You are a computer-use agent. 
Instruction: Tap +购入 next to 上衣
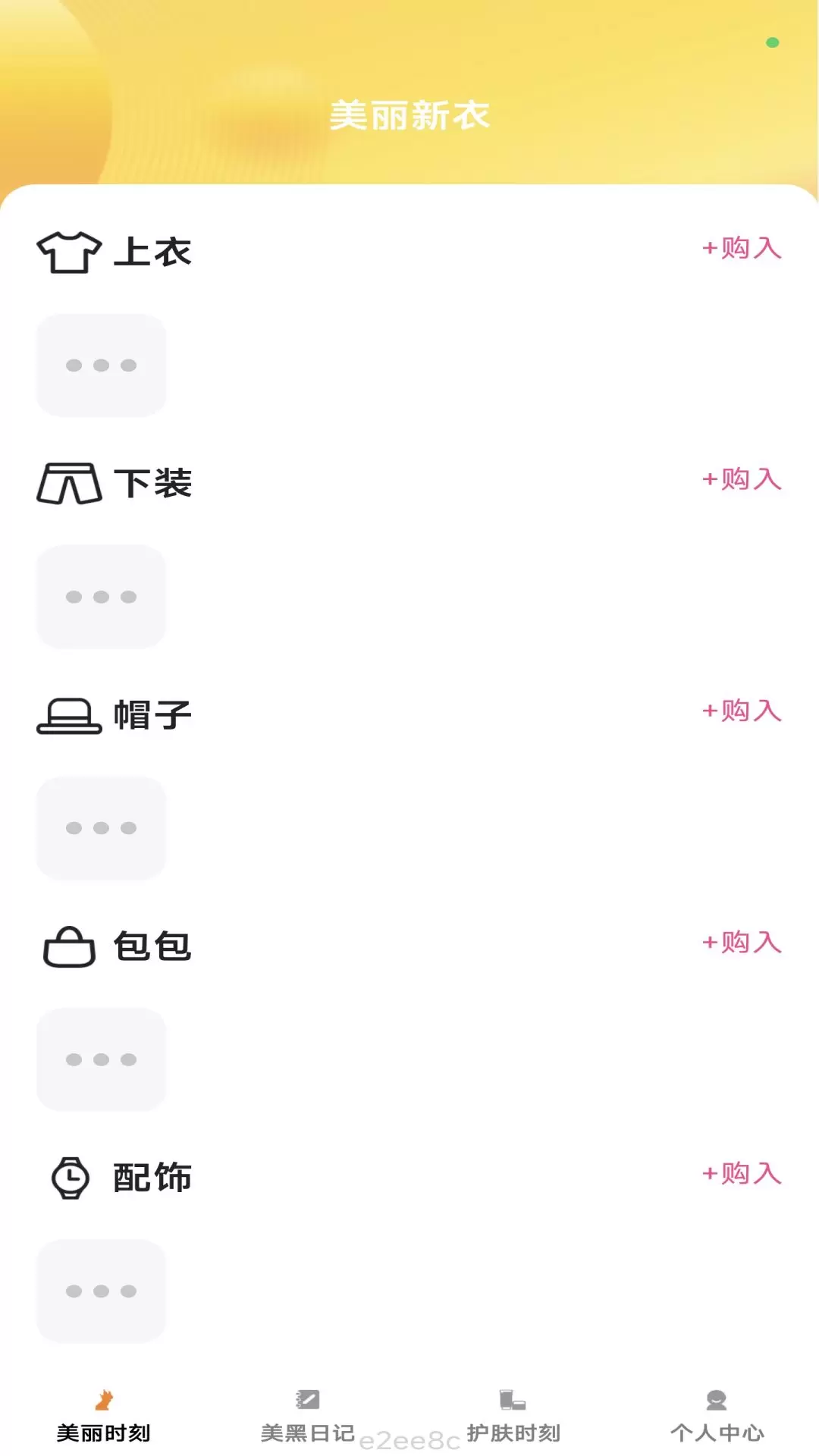(x=742, y=248)
